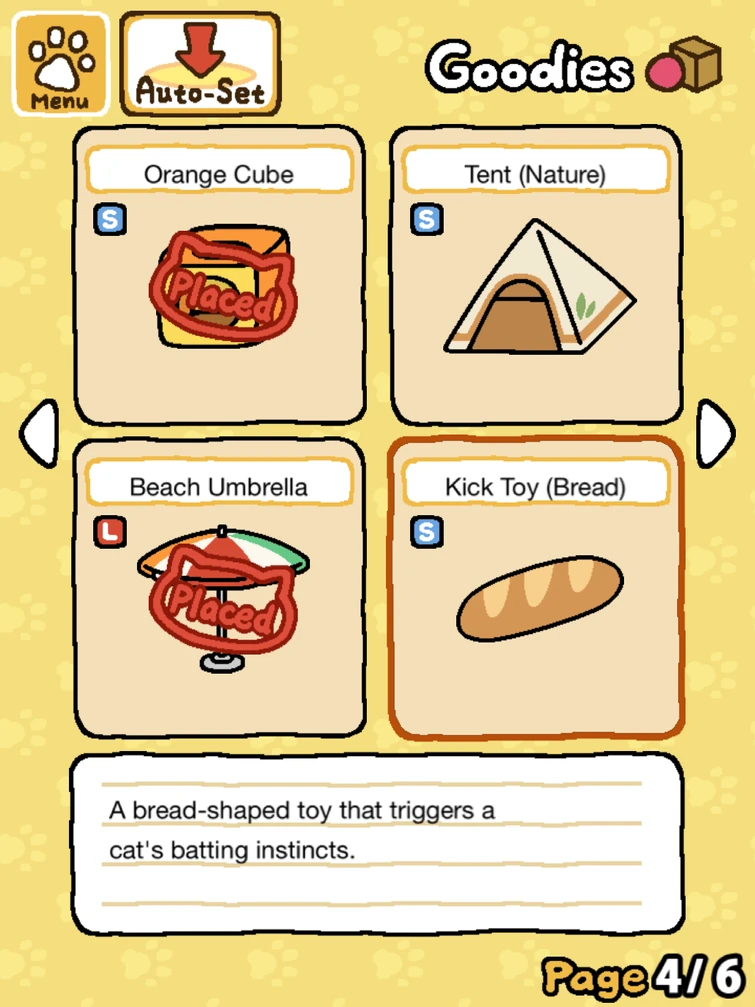Select the Beach Umbrella goodie
Image resolution: width=755 pixels, height=1007 pixels.
coord(220,590)
